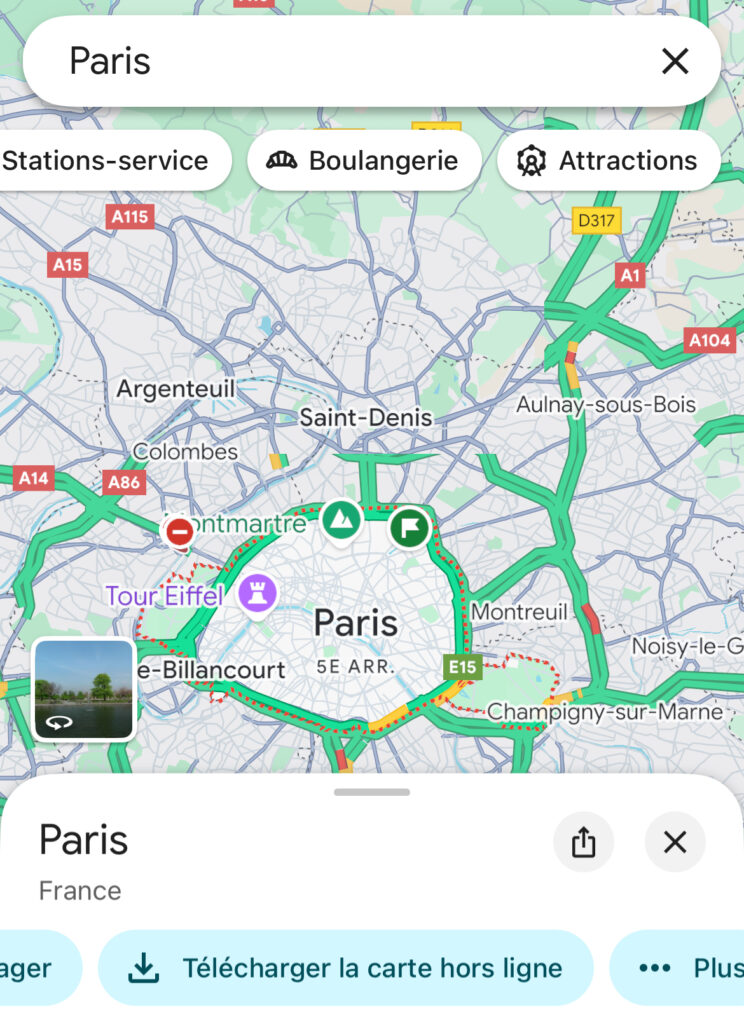
Task: Open the share icon on the Paris card
Action: [x=584, y=842]
